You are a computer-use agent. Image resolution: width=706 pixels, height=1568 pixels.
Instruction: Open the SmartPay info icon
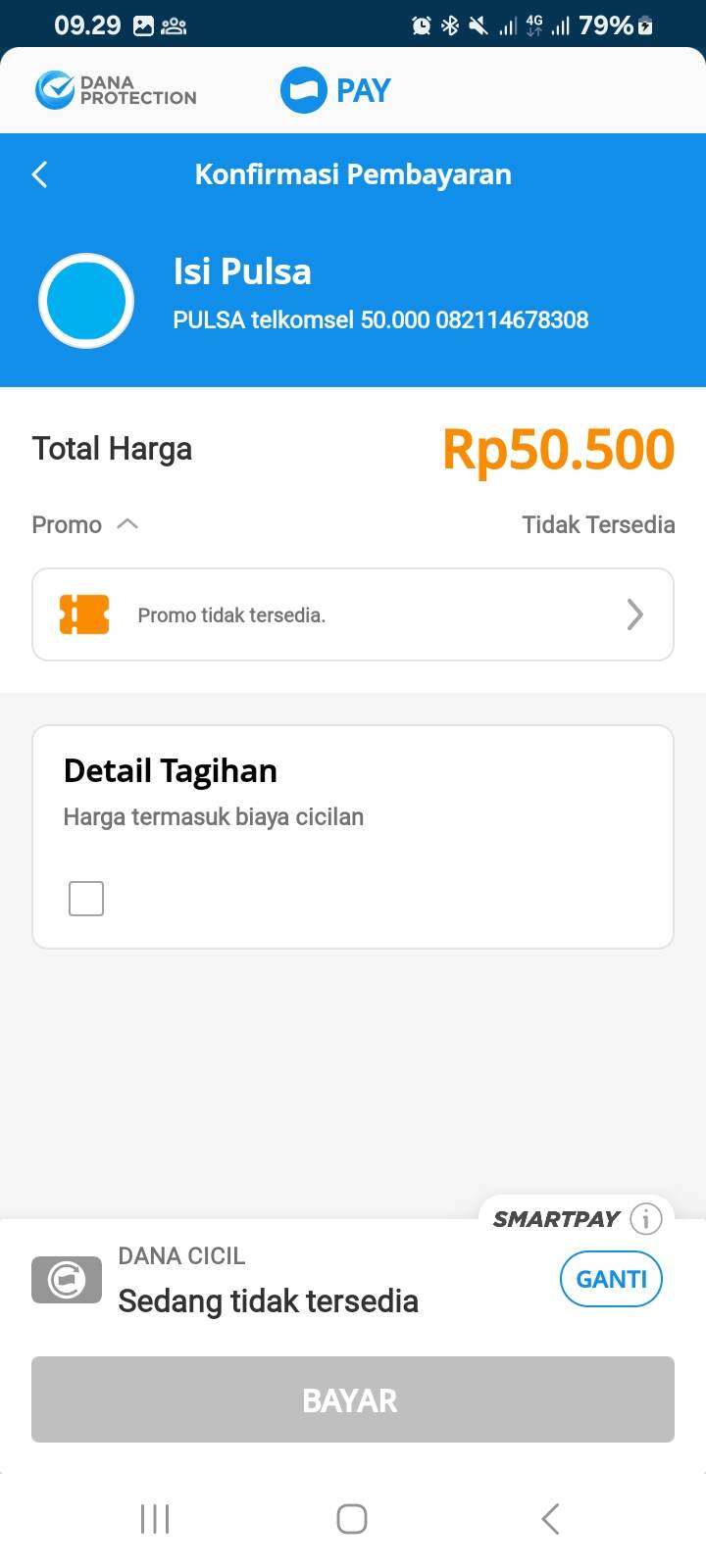pyautogui.click(x=645, y=1219)
